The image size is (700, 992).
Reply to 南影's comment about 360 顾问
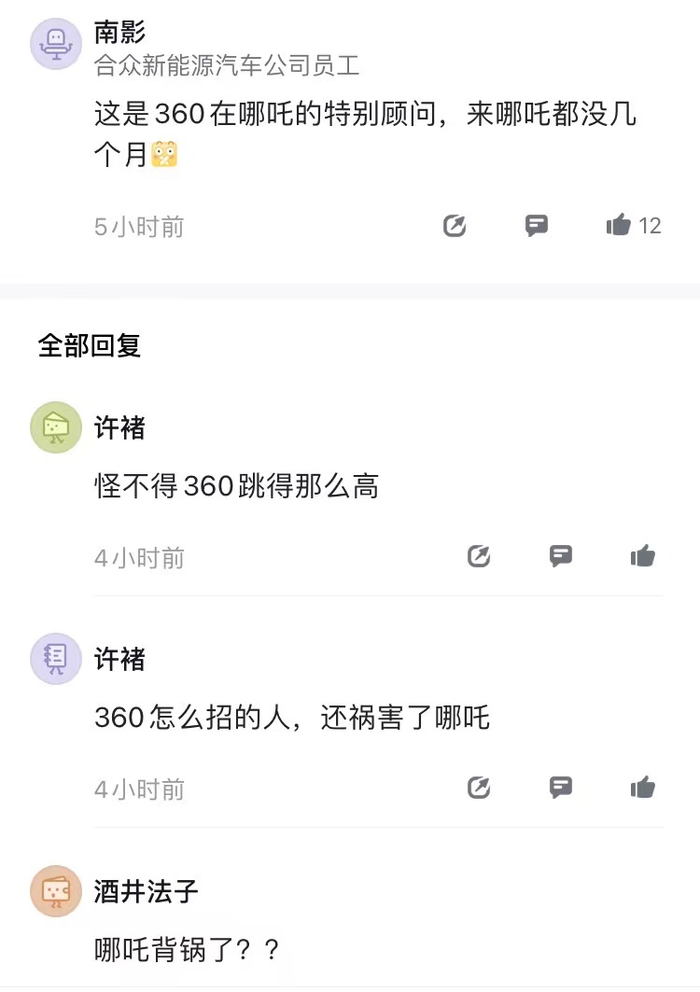click(537, 226)
